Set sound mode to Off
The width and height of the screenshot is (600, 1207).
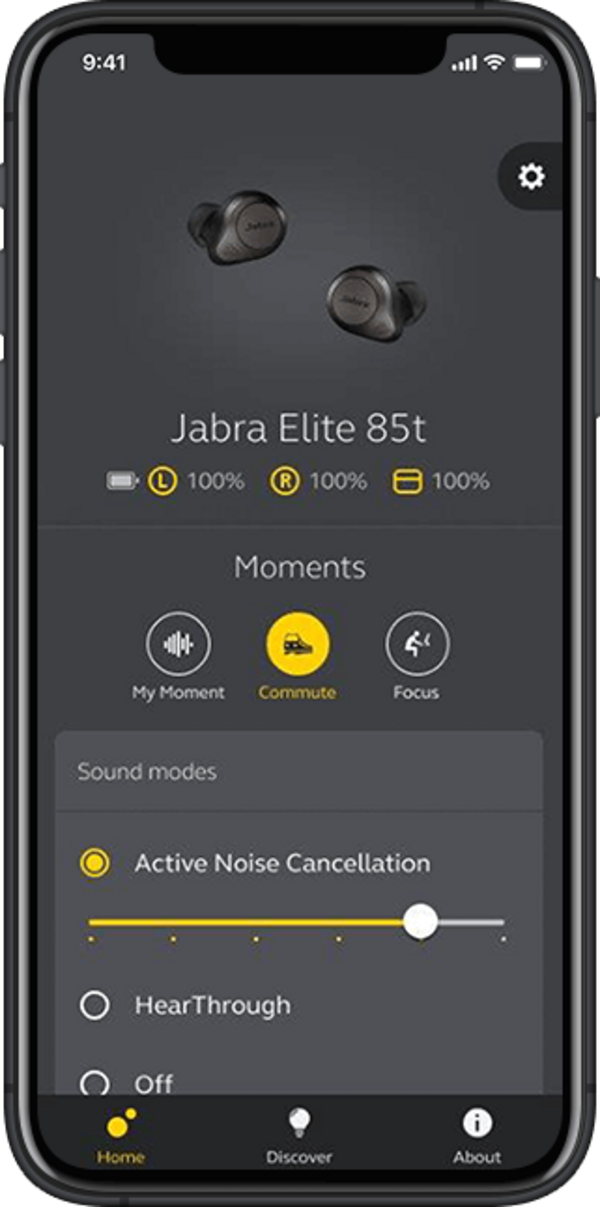click(95, 1083)
